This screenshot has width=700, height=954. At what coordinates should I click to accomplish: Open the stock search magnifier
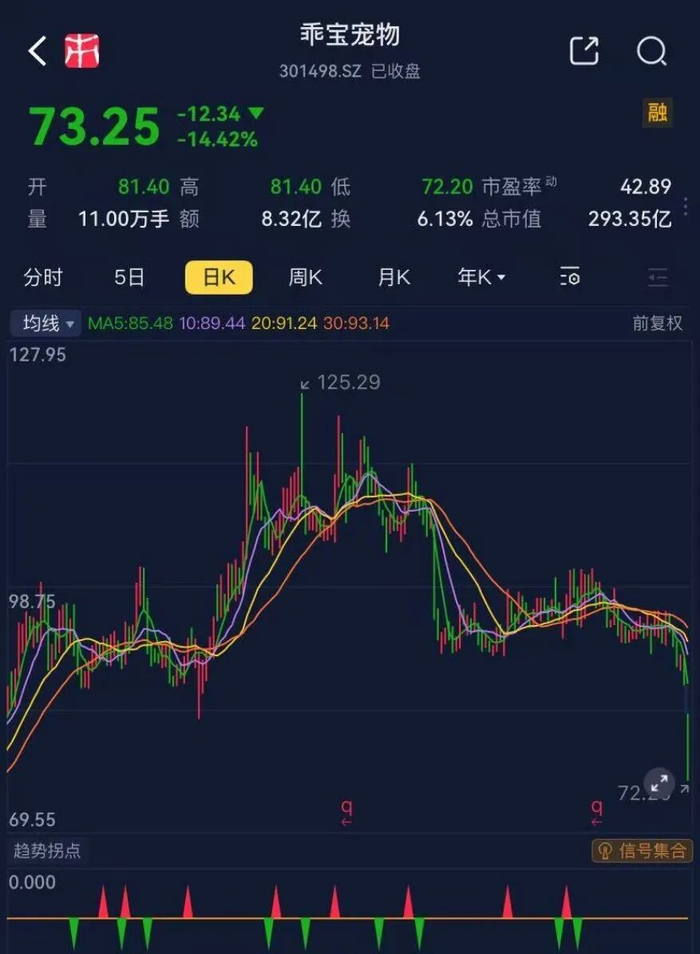652,51
